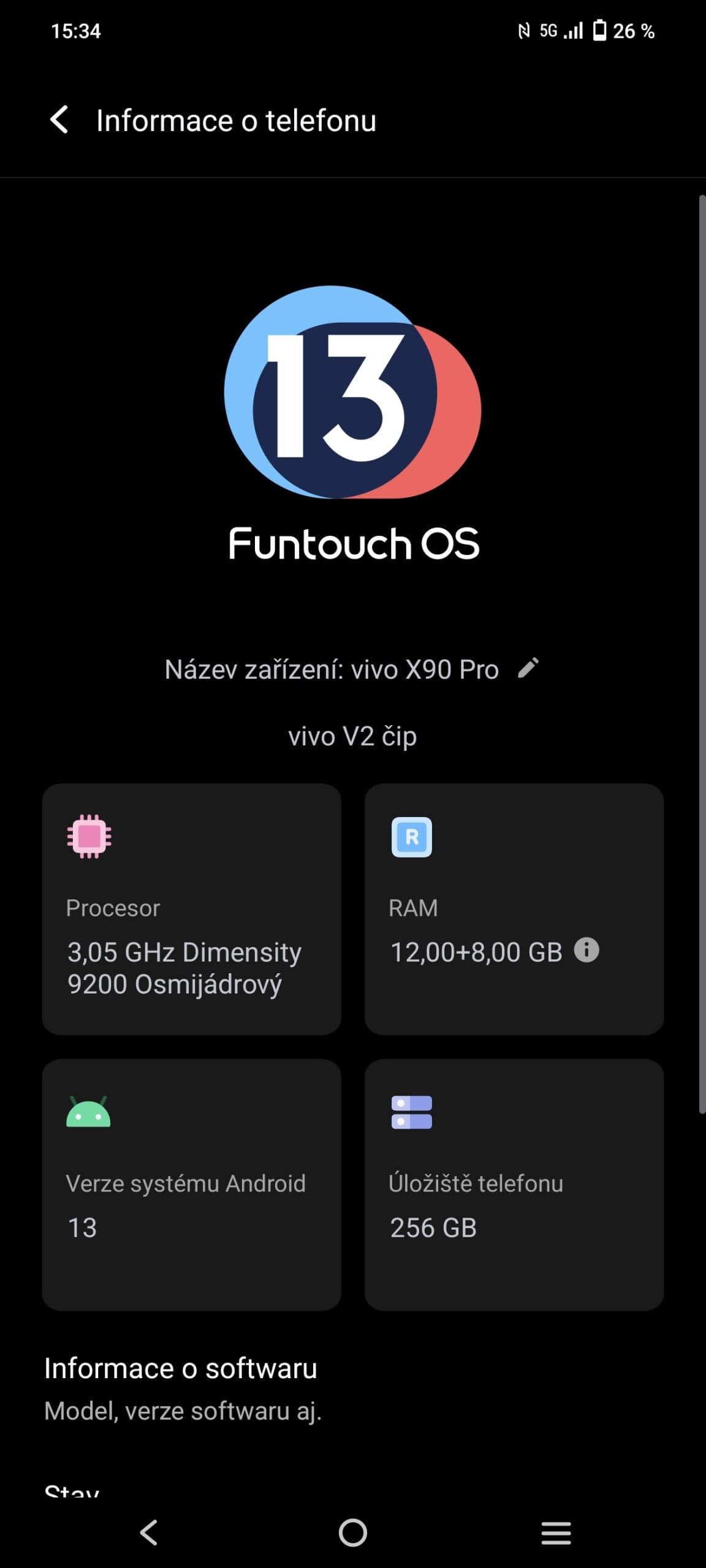The height and width of the screenshot is (1568, 706).
Task: Open the Procesor card
Action: coord(191,909)
